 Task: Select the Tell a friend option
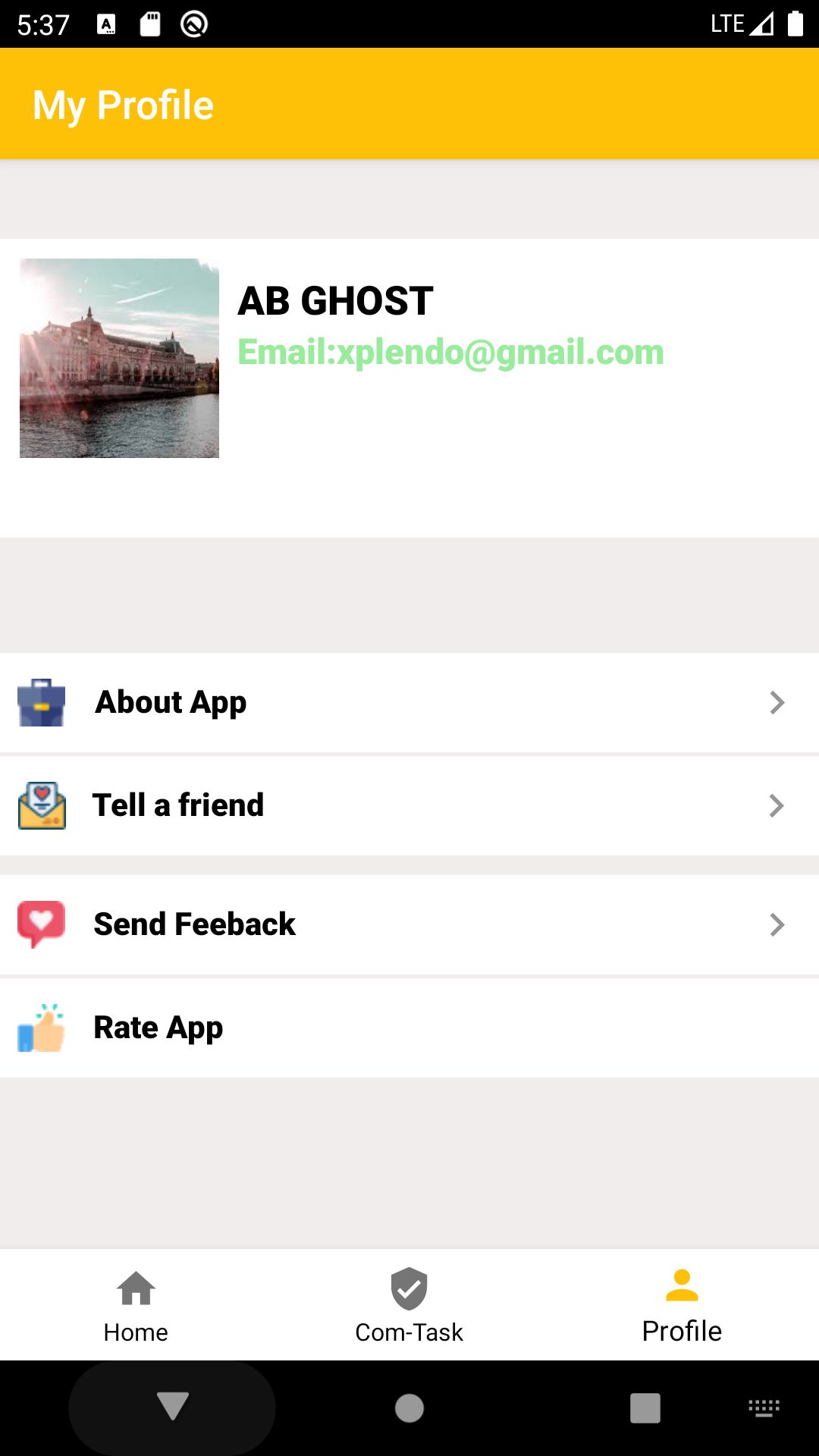point(409,805)
